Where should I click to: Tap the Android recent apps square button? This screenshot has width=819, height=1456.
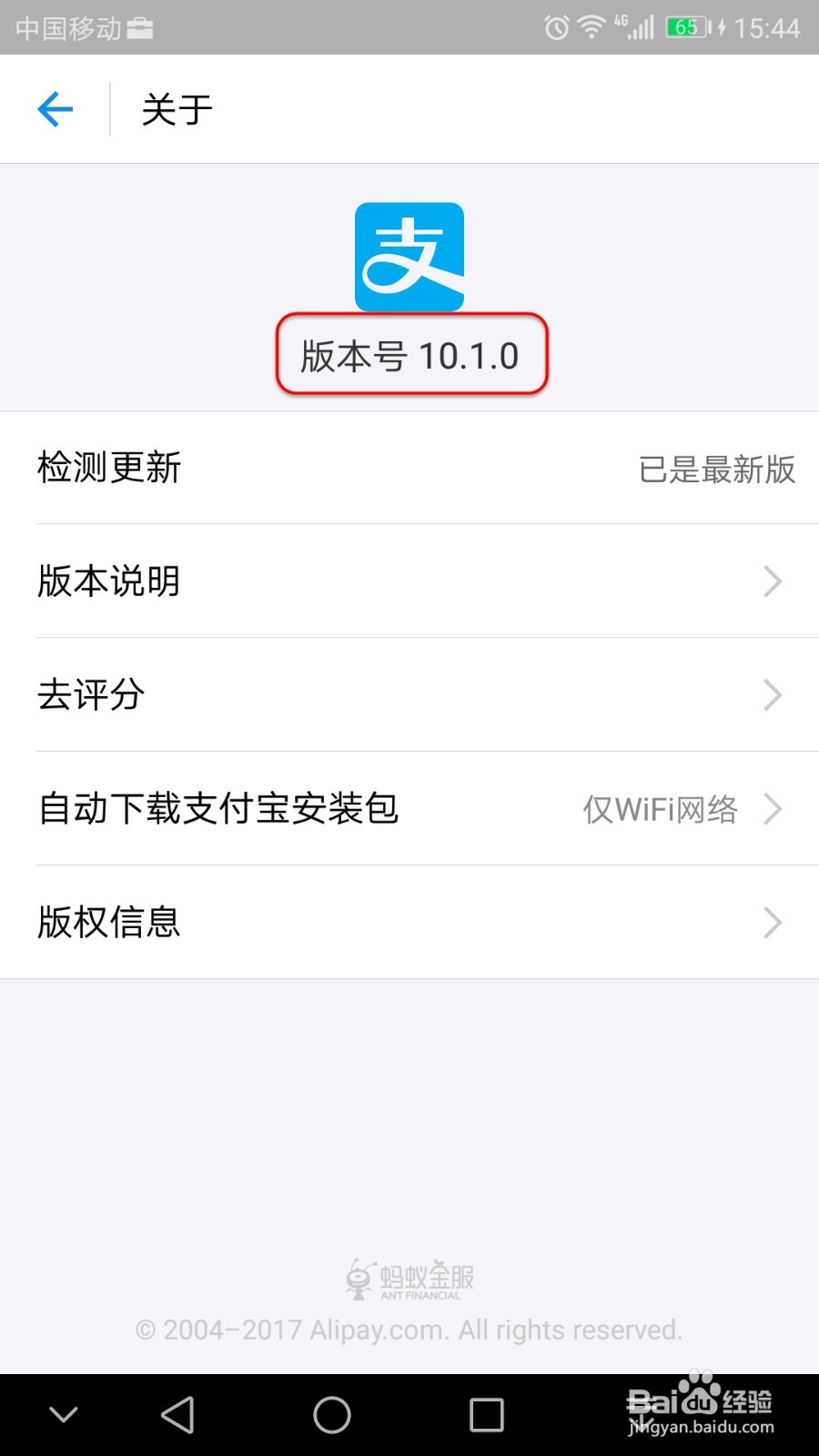coord(485,1414)
